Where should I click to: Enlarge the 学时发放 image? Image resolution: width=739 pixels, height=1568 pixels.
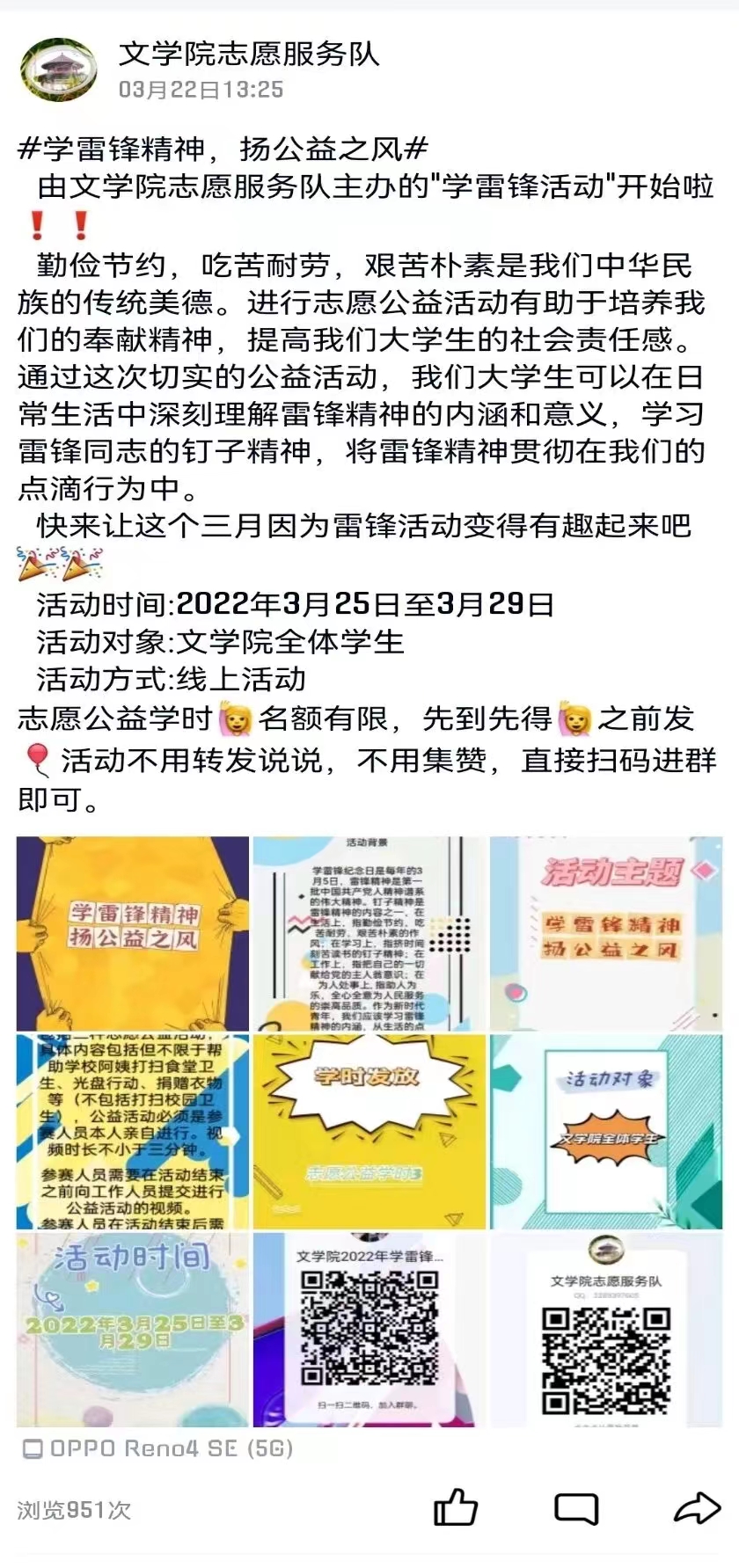(x=369, y=1131)
